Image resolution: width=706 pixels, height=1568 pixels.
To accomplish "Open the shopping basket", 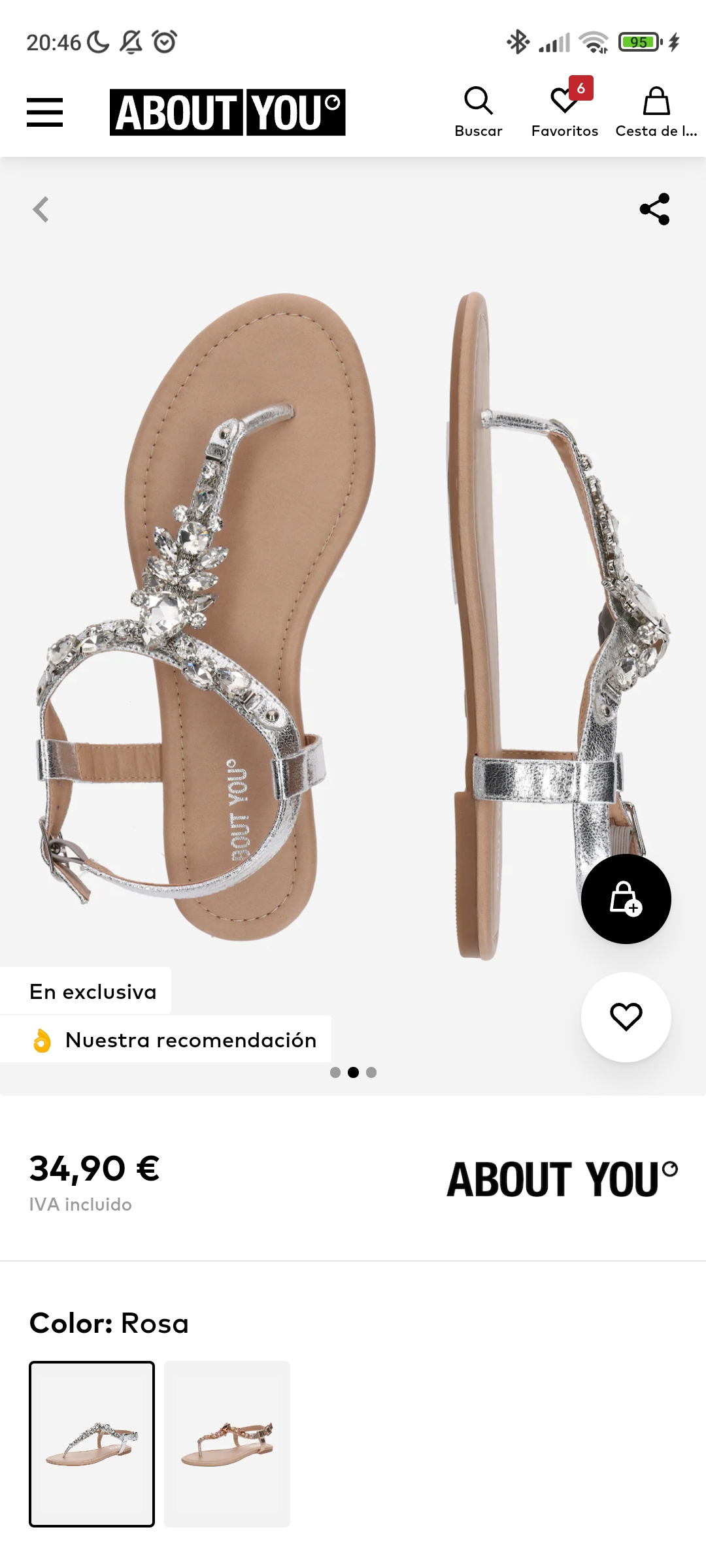I will pyautogui.click(x=656, y=112).
